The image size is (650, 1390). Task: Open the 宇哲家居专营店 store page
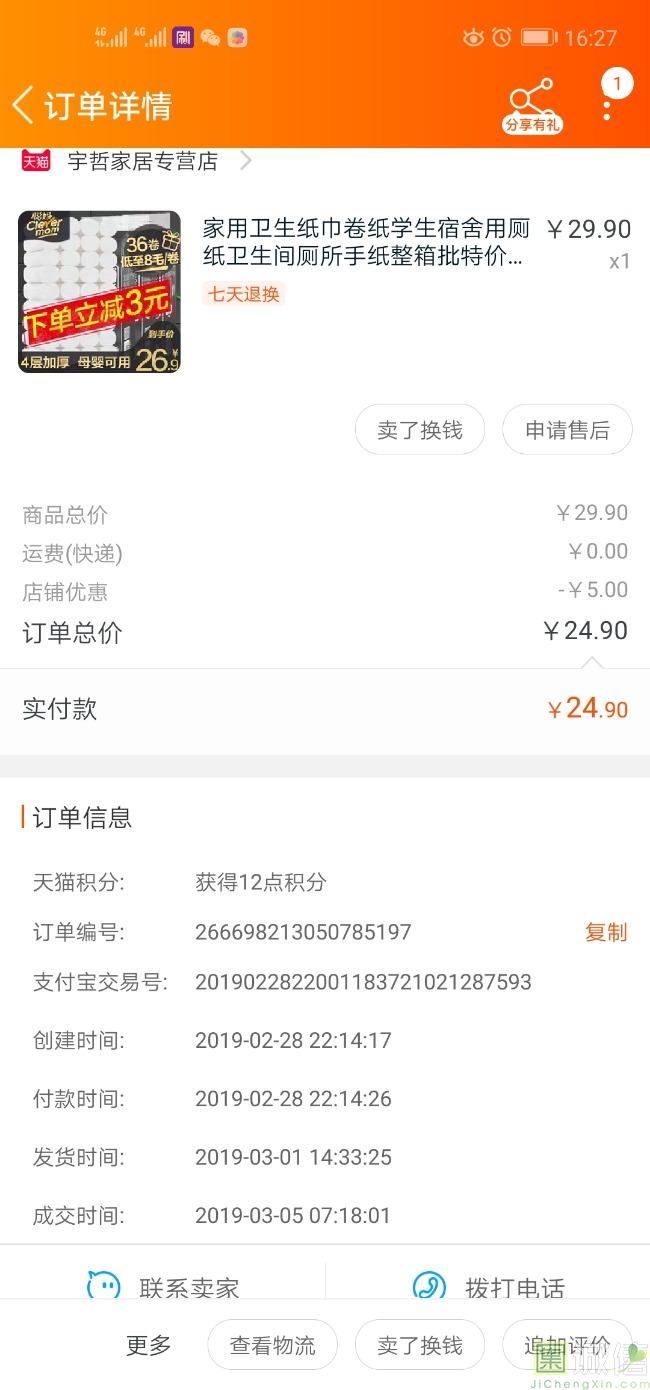(142, 161)
